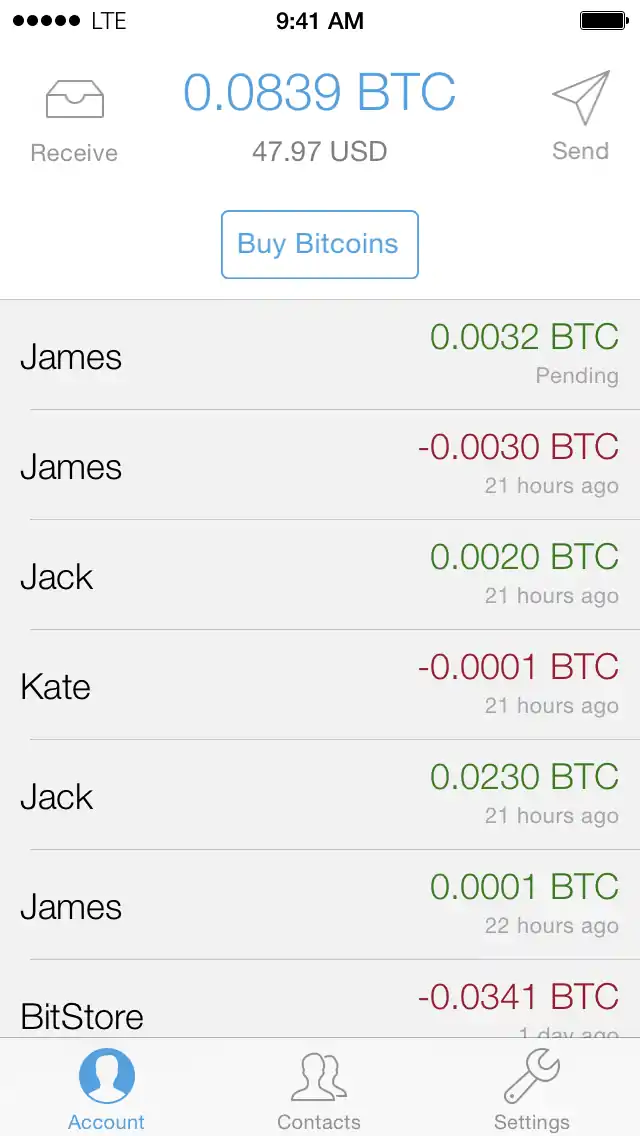The height and width of the screenshot is (1136, 640).
Task: Select Kate's -0.0001 BTC transaction
Action: 320,686
